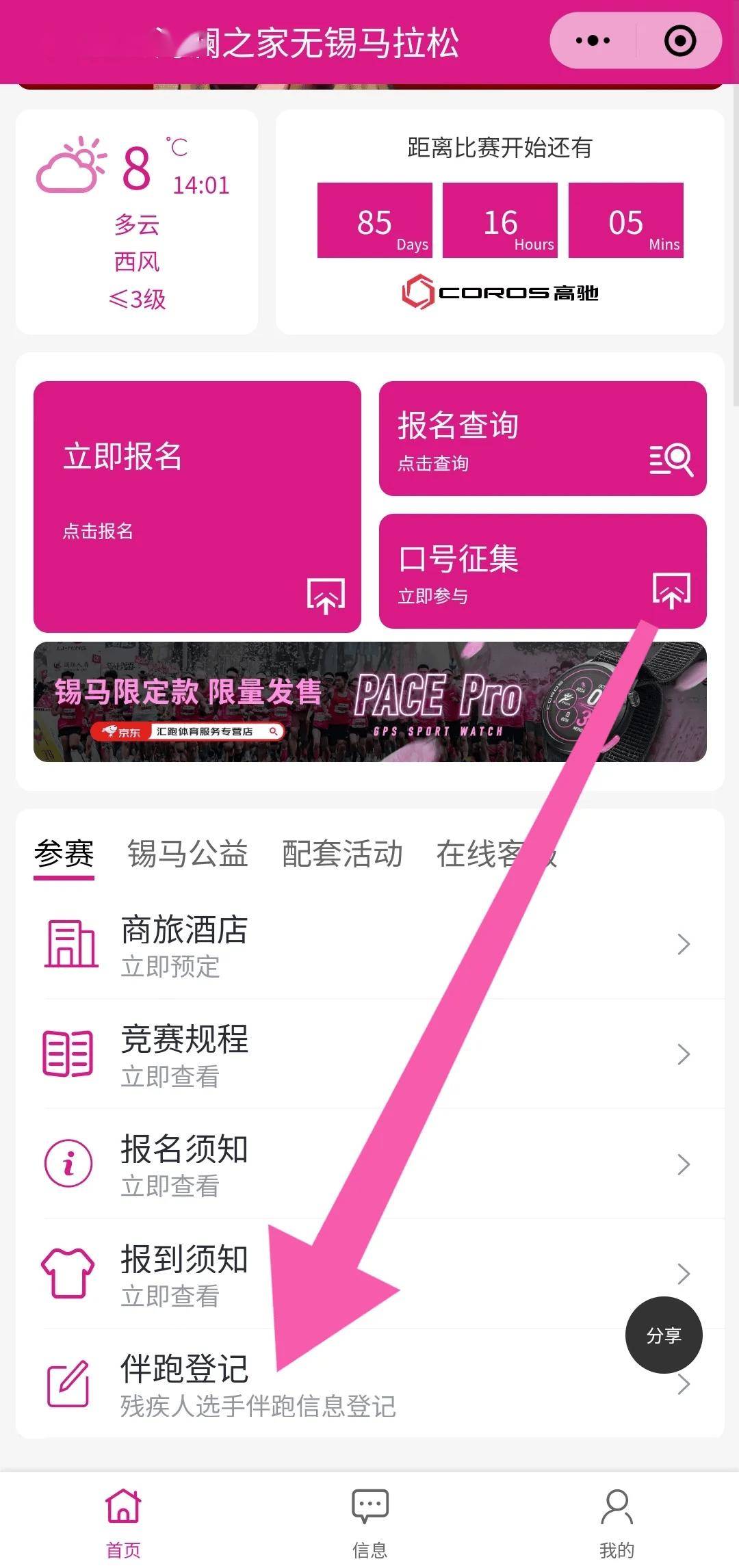Open 报名查询 registration lookup
The height and width of the screenshot is (1568, 739).
542,438
